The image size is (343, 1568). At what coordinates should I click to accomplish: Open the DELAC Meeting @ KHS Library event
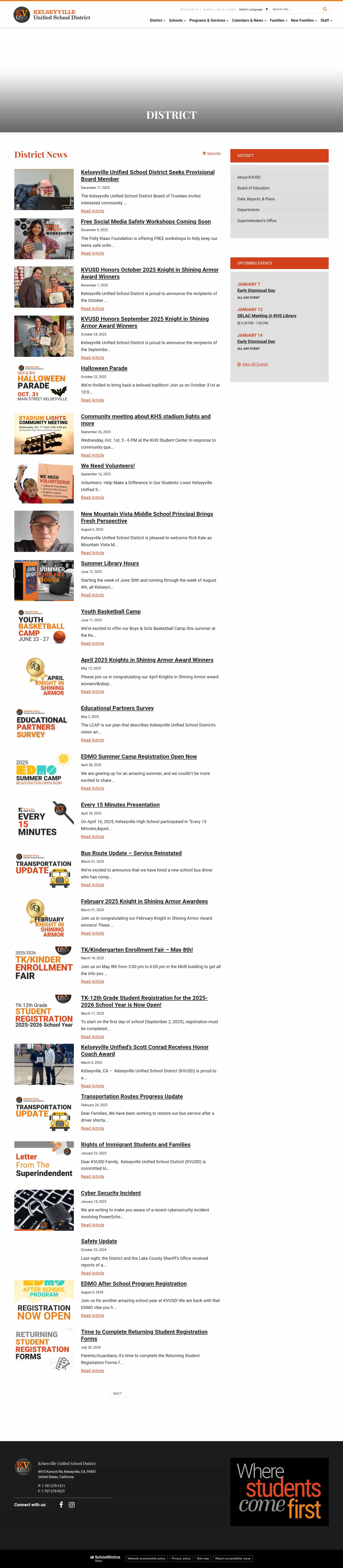pos(266,316)
